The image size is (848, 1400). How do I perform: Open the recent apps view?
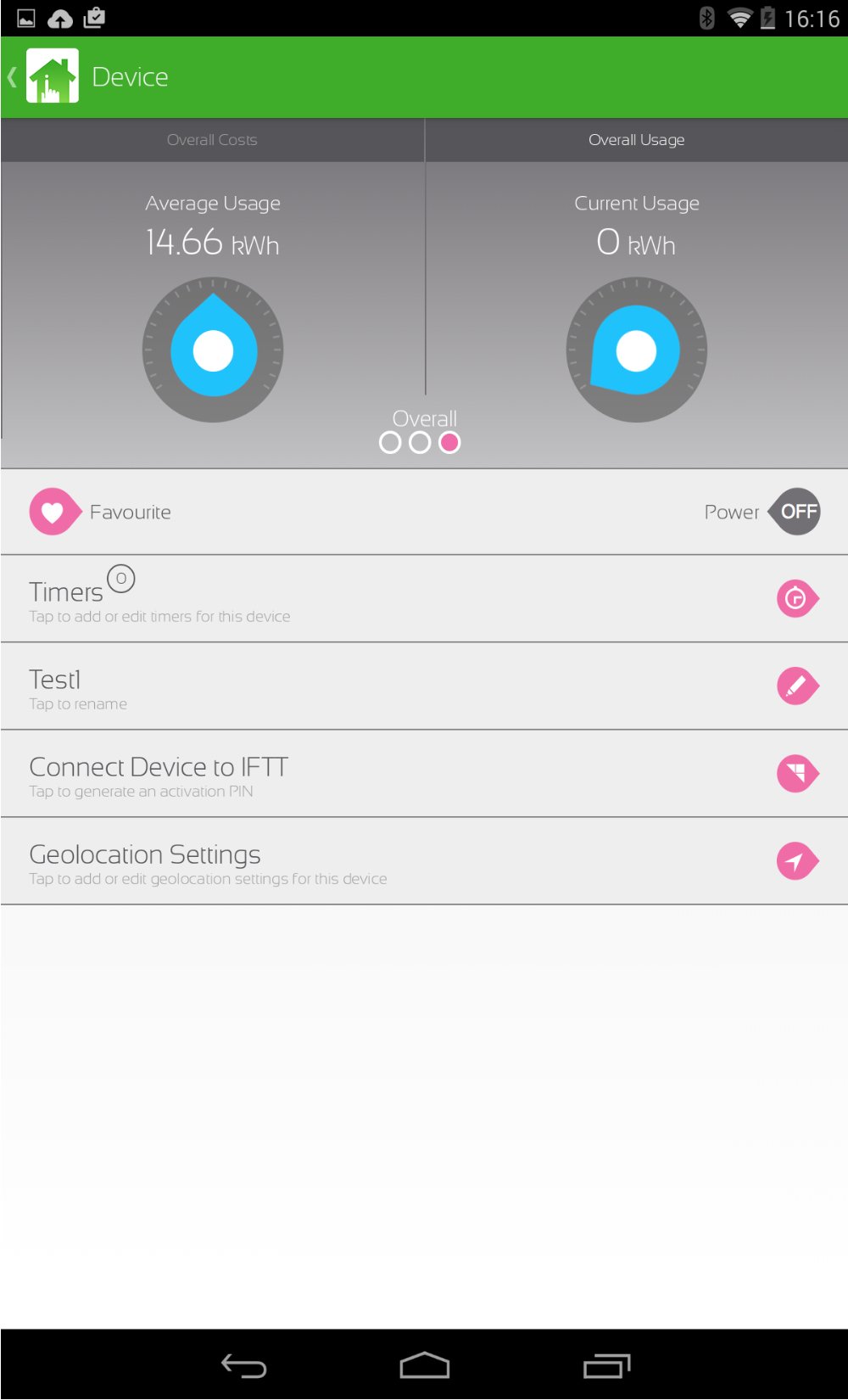tap(606, 1366)
